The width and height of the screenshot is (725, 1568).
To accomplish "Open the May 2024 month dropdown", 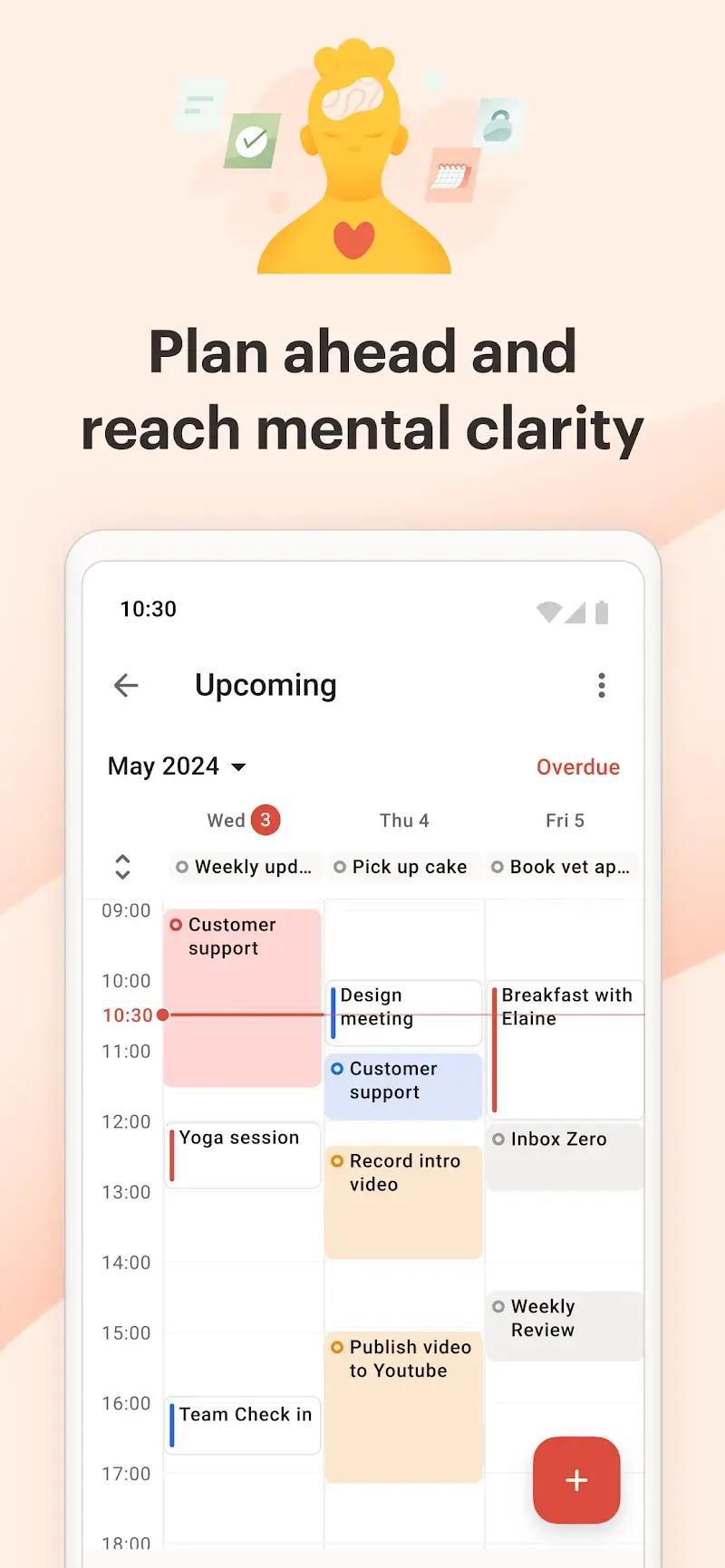I will 177,766.
